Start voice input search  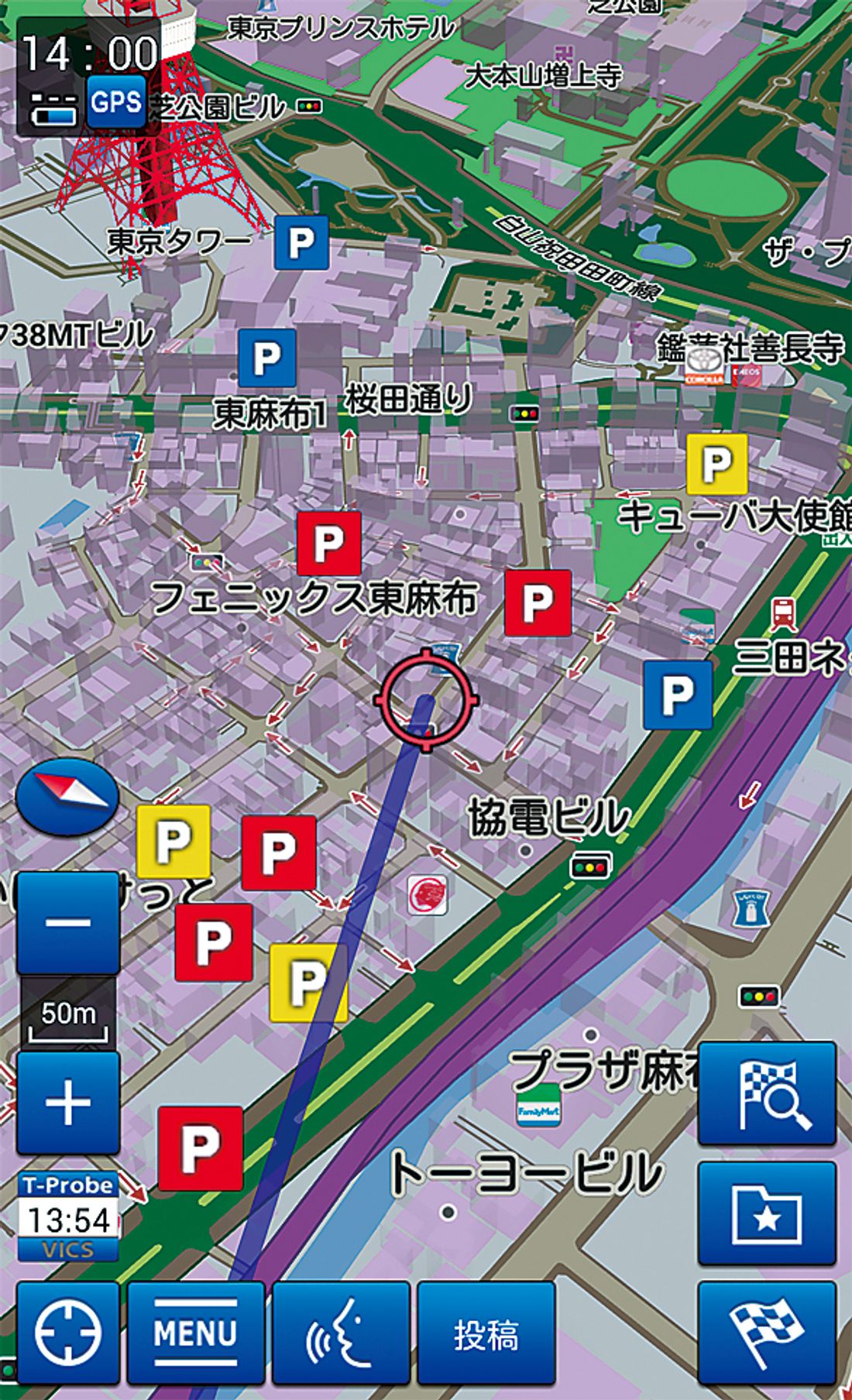(341, 1333)
